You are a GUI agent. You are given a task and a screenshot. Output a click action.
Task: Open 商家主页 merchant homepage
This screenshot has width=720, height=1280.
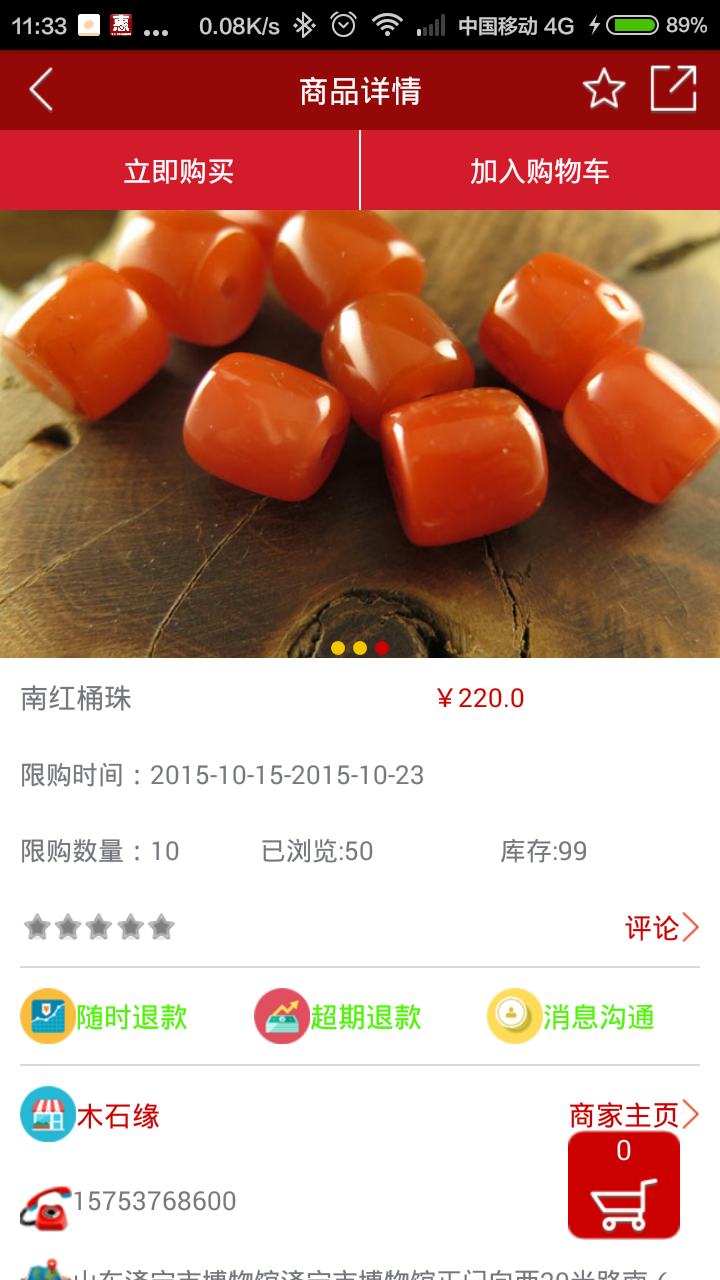(633, 1114)
